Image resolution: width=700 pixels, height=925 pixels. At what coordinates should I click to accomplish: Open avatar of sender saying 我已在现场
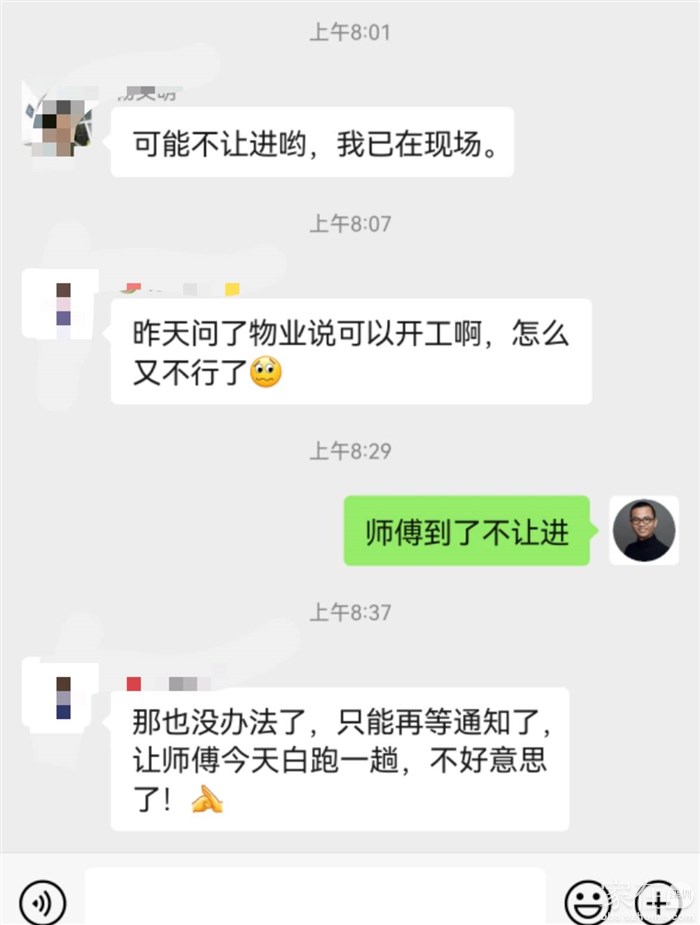click(x=58, y=118)
